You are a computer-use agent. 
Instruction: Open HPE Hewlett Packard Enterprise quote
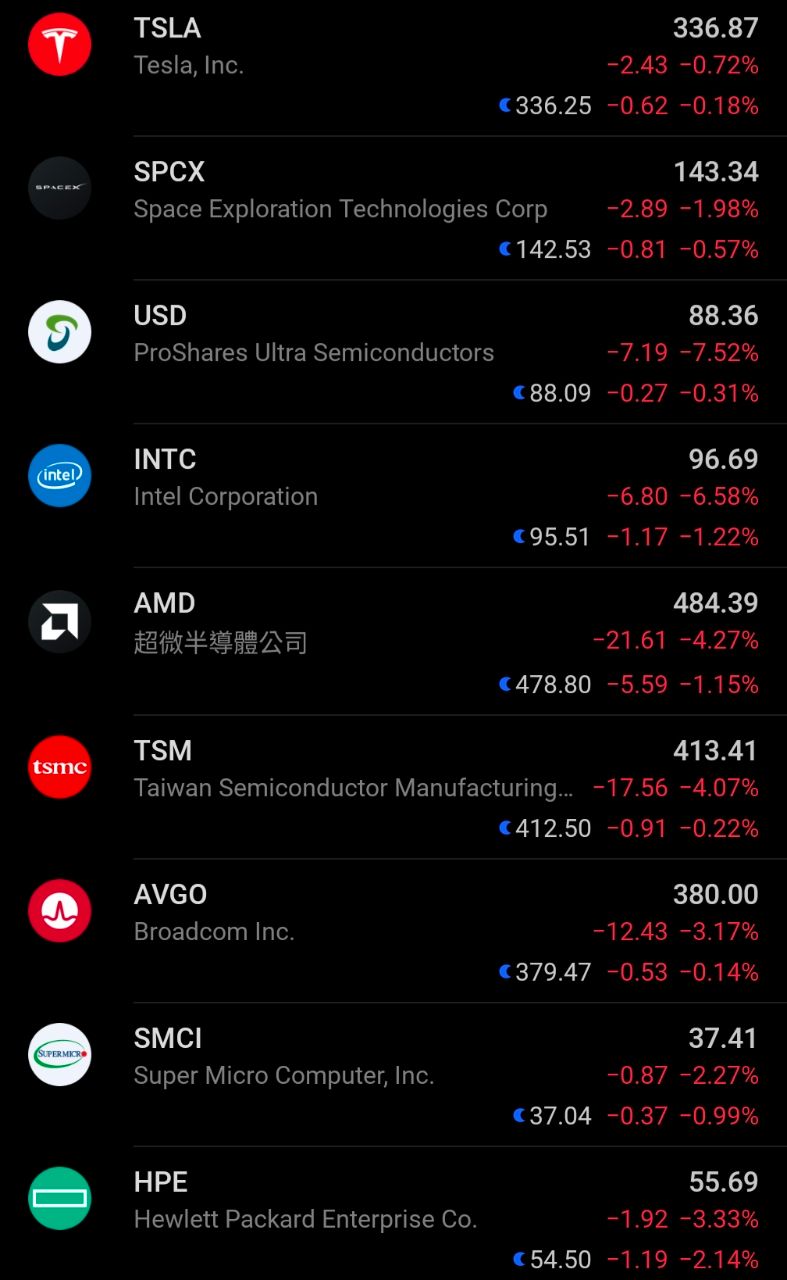coord(393,1214)
